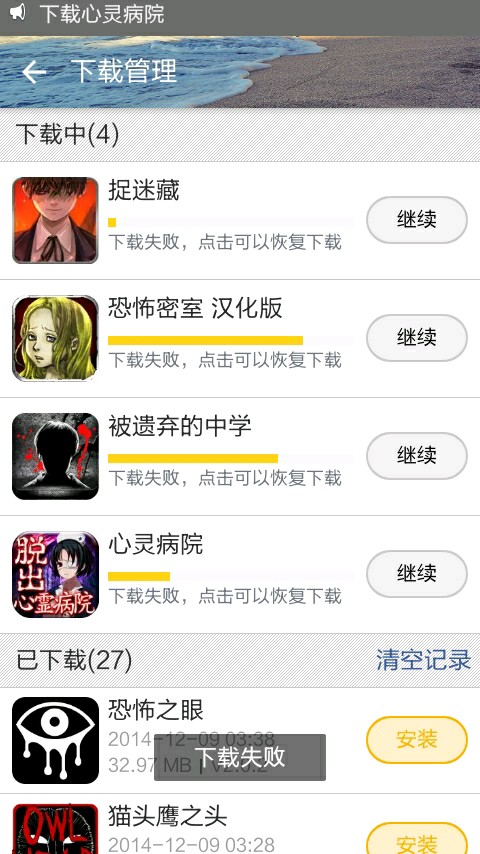The height and width of the screenshot is (854, 480).
Task: Open the 恐怖密室 汉化版 row
Action: tap(240, 339)
